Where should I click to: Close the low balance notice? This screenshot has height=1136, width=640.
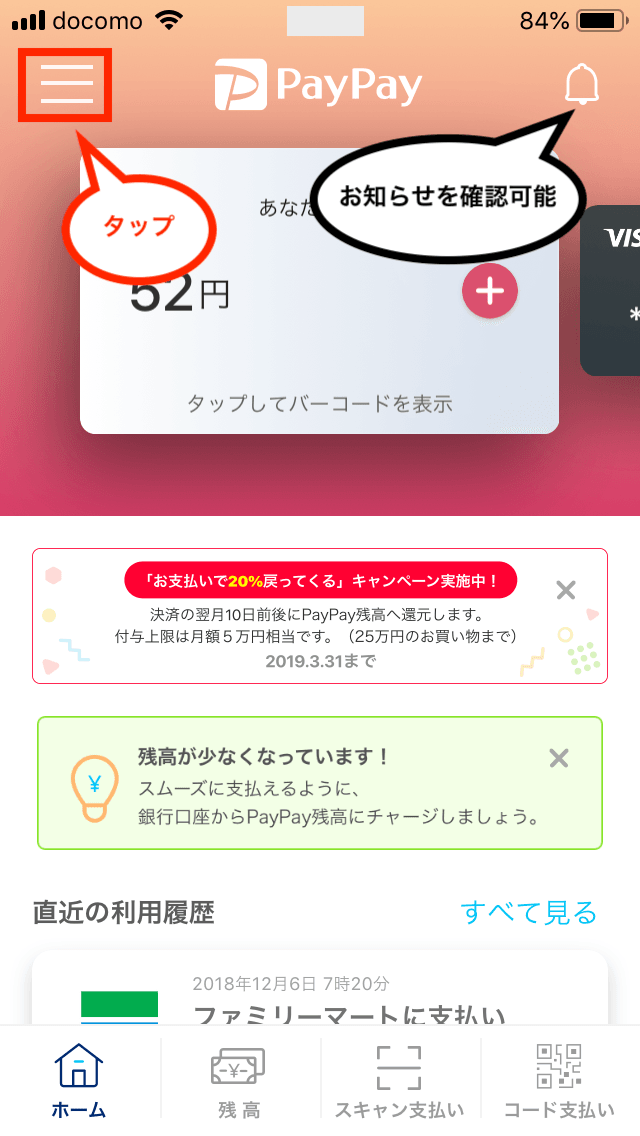tap(559, 758)
